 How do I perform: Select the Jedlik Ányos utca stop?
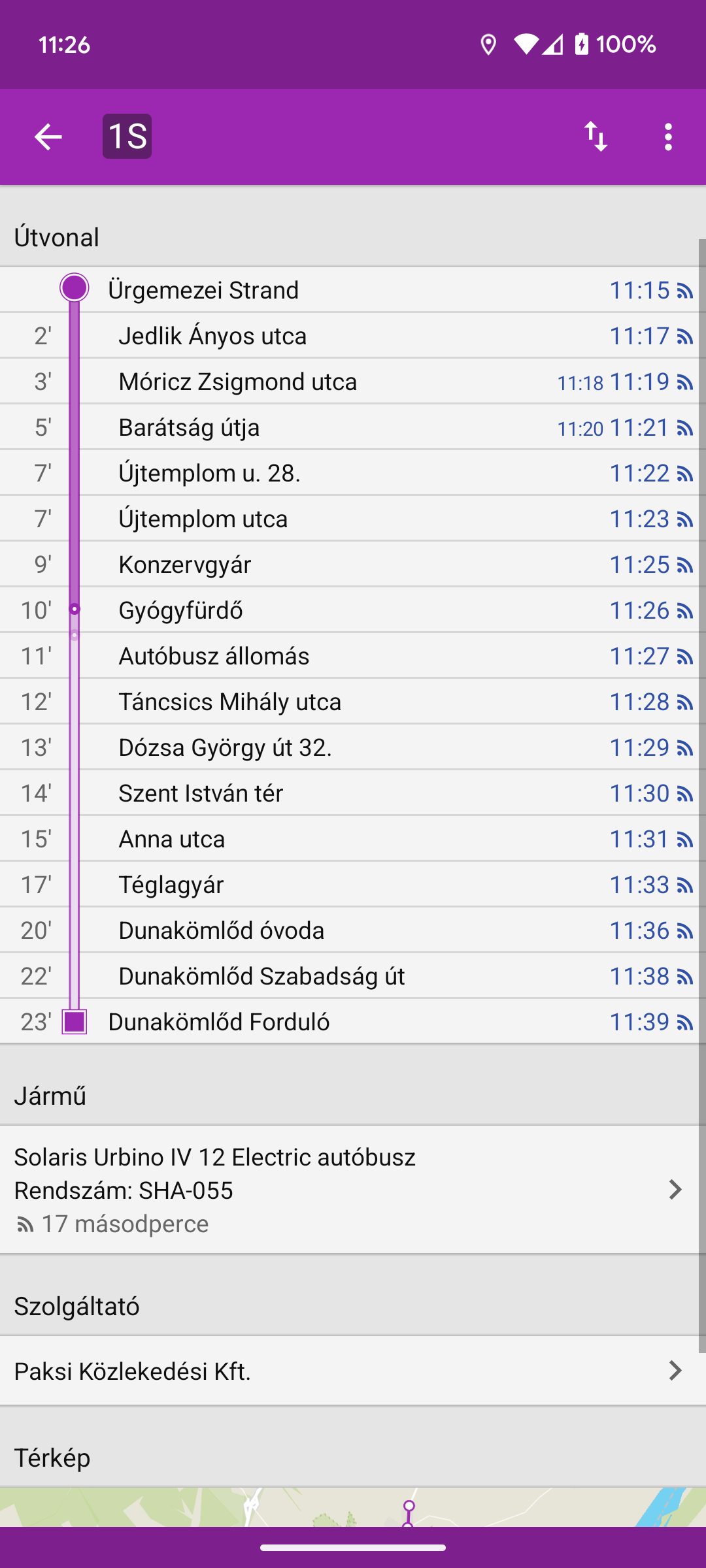click(x=353, y=335)
